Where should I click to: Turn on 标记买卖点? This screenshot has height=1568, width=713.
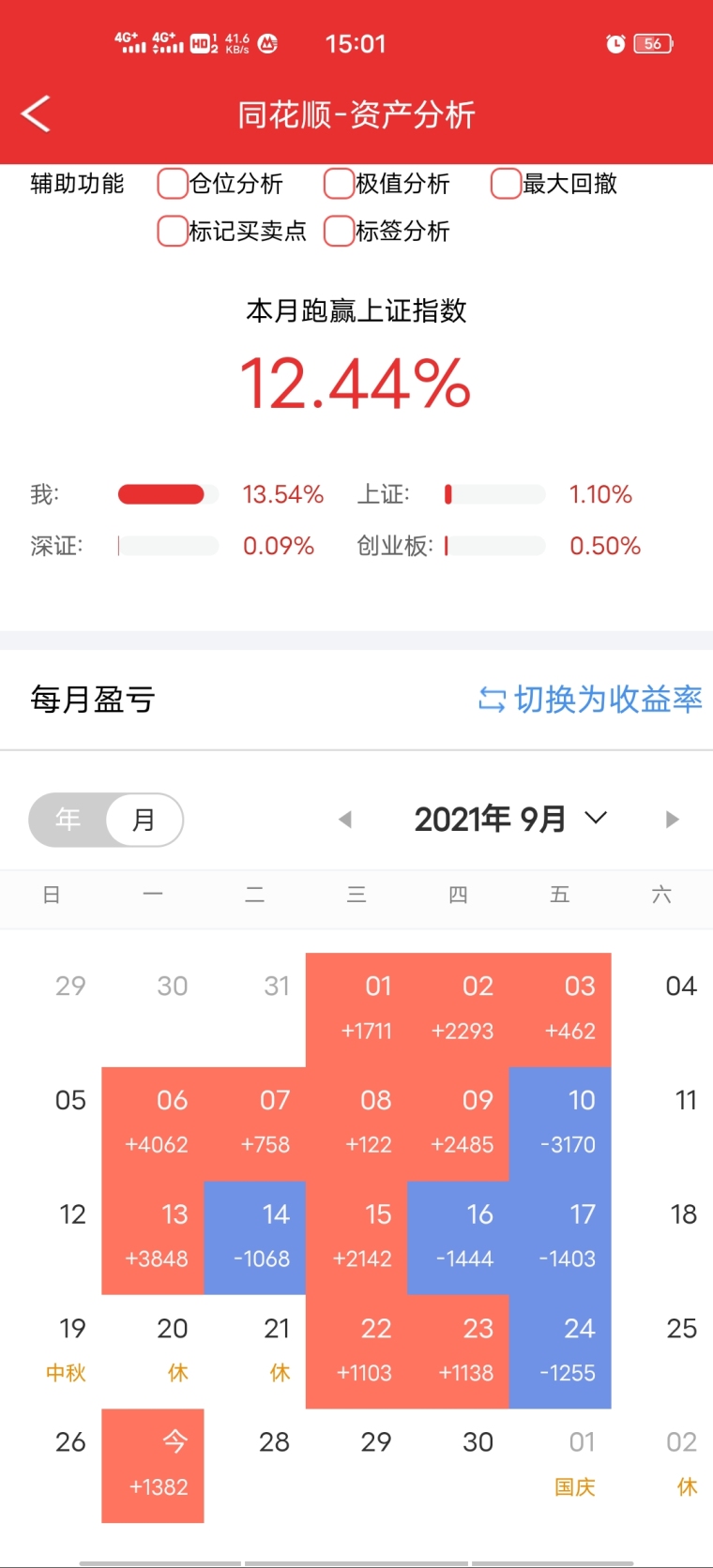pos(173,232)
